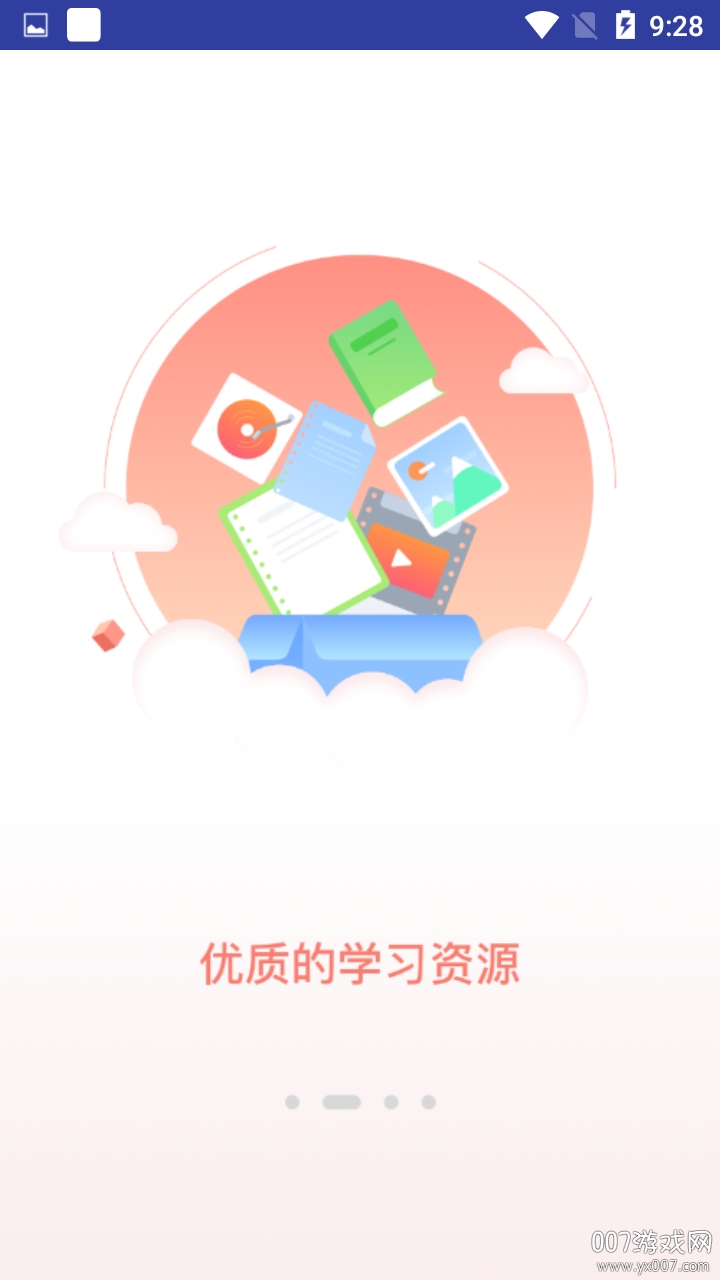Select the third page indicator dot

[x=391, y=1102]
